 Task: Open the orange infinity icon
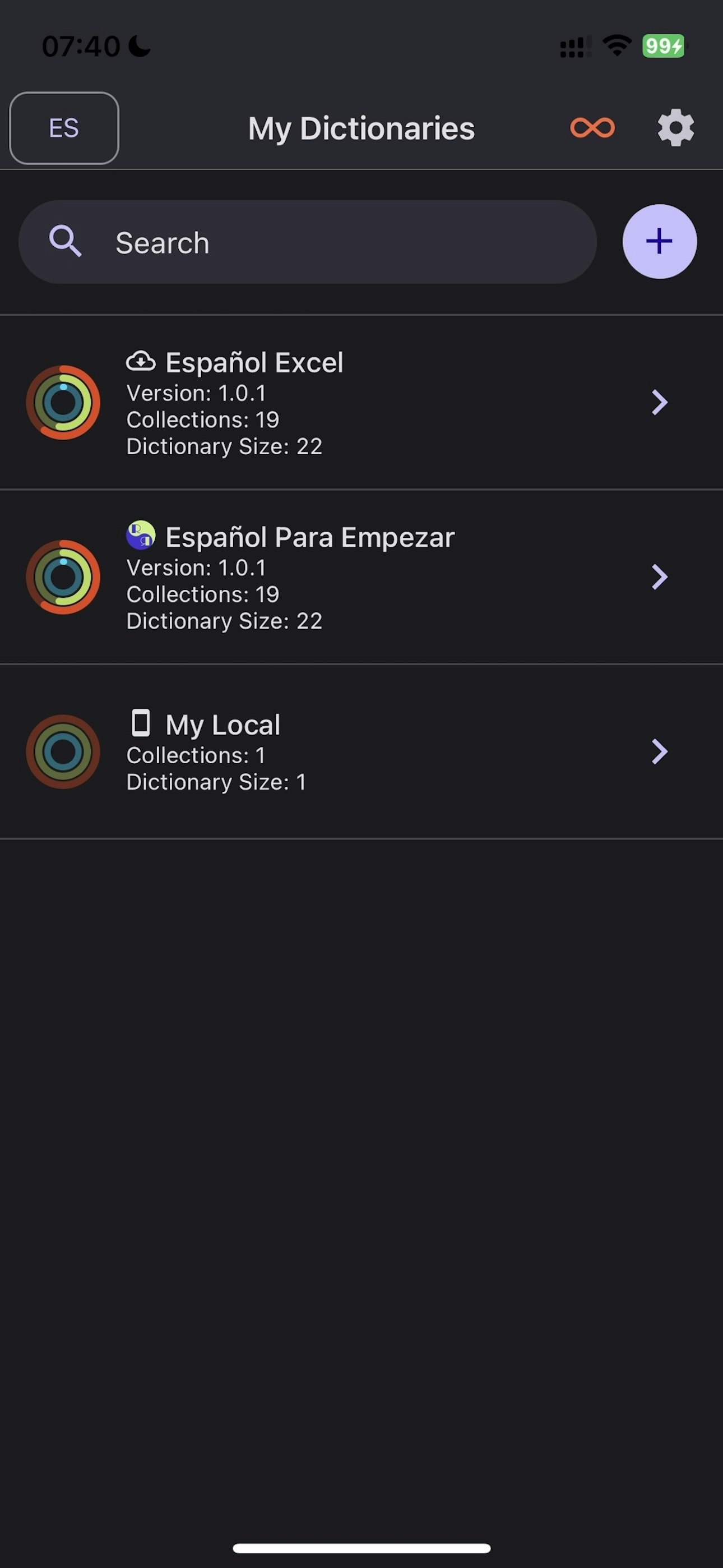(x=592, y=128)
